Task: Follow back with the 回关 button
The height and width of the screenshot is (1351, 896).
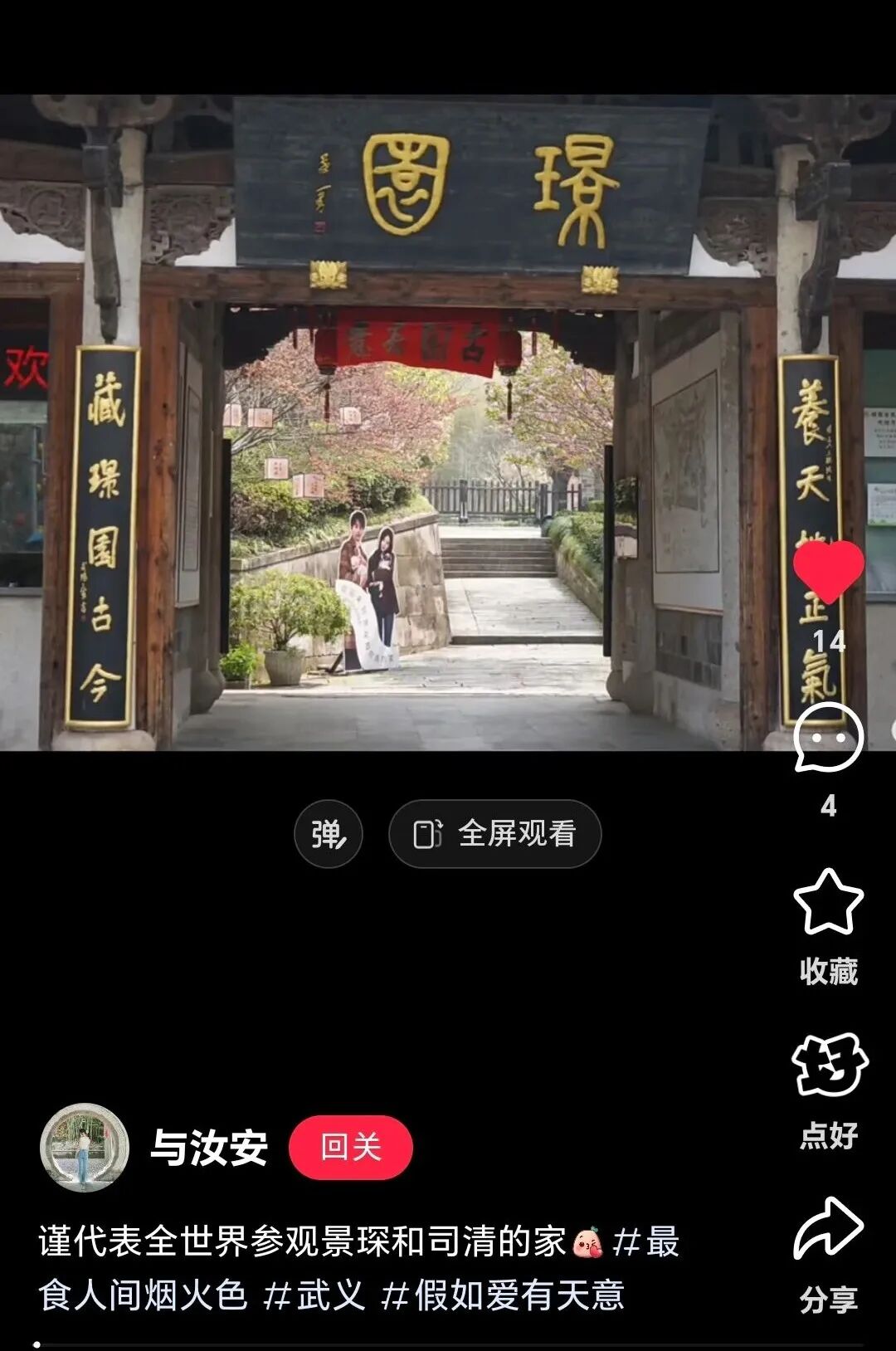Action: pos(350,1148)
